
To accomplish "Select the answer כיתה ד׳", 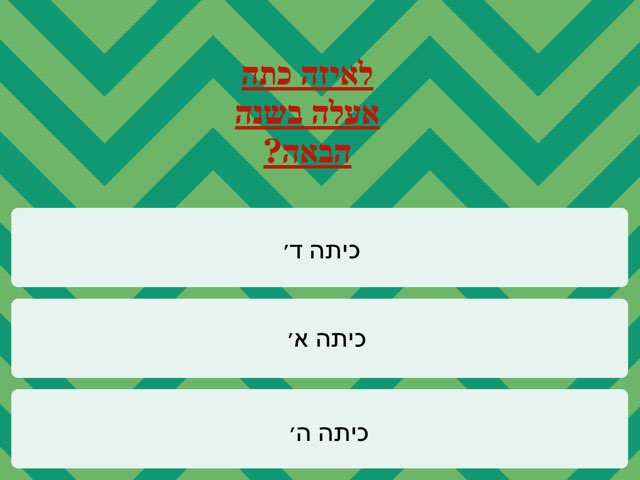I will coord(320,248).
